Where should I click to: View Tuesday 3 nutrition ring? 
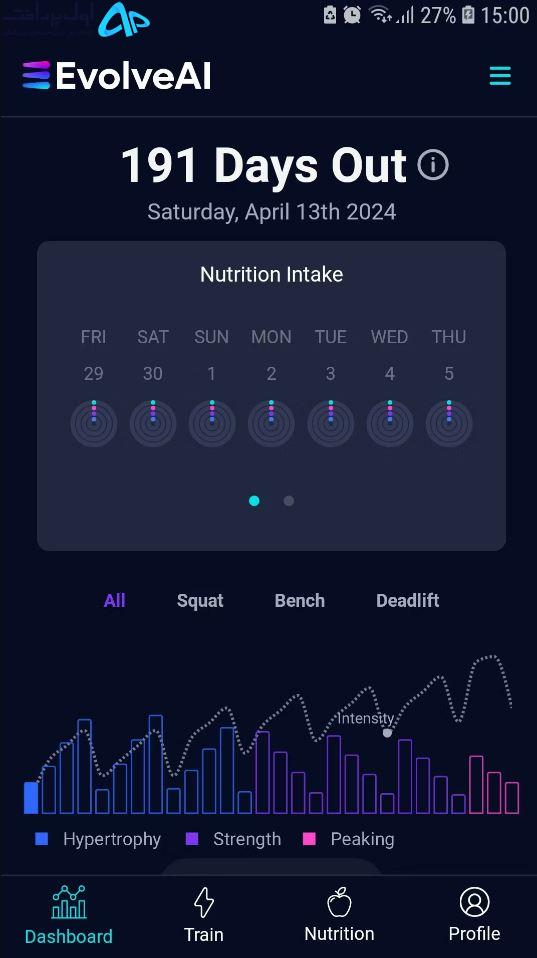point(331,423)
